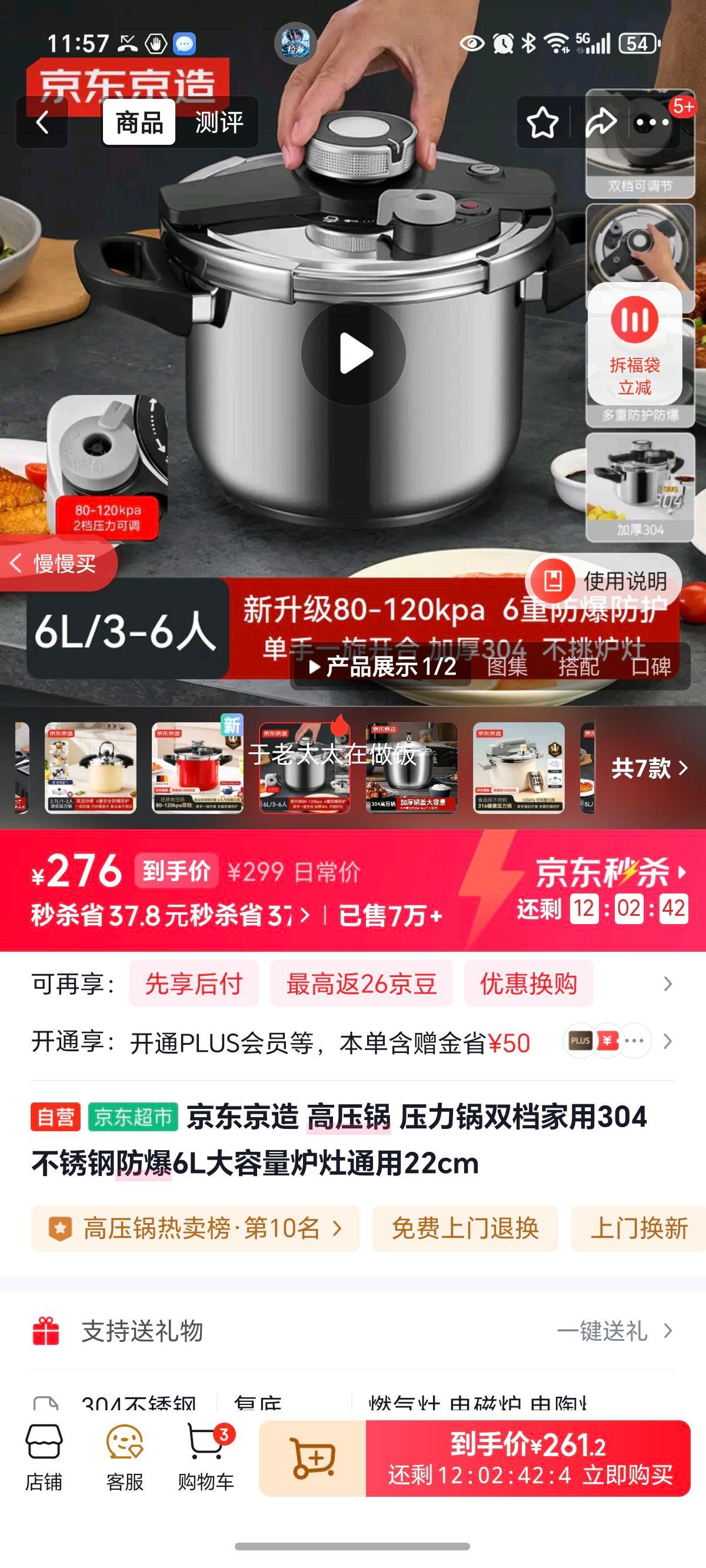
Task: Navigate back with the arrow
Action: 41,124
